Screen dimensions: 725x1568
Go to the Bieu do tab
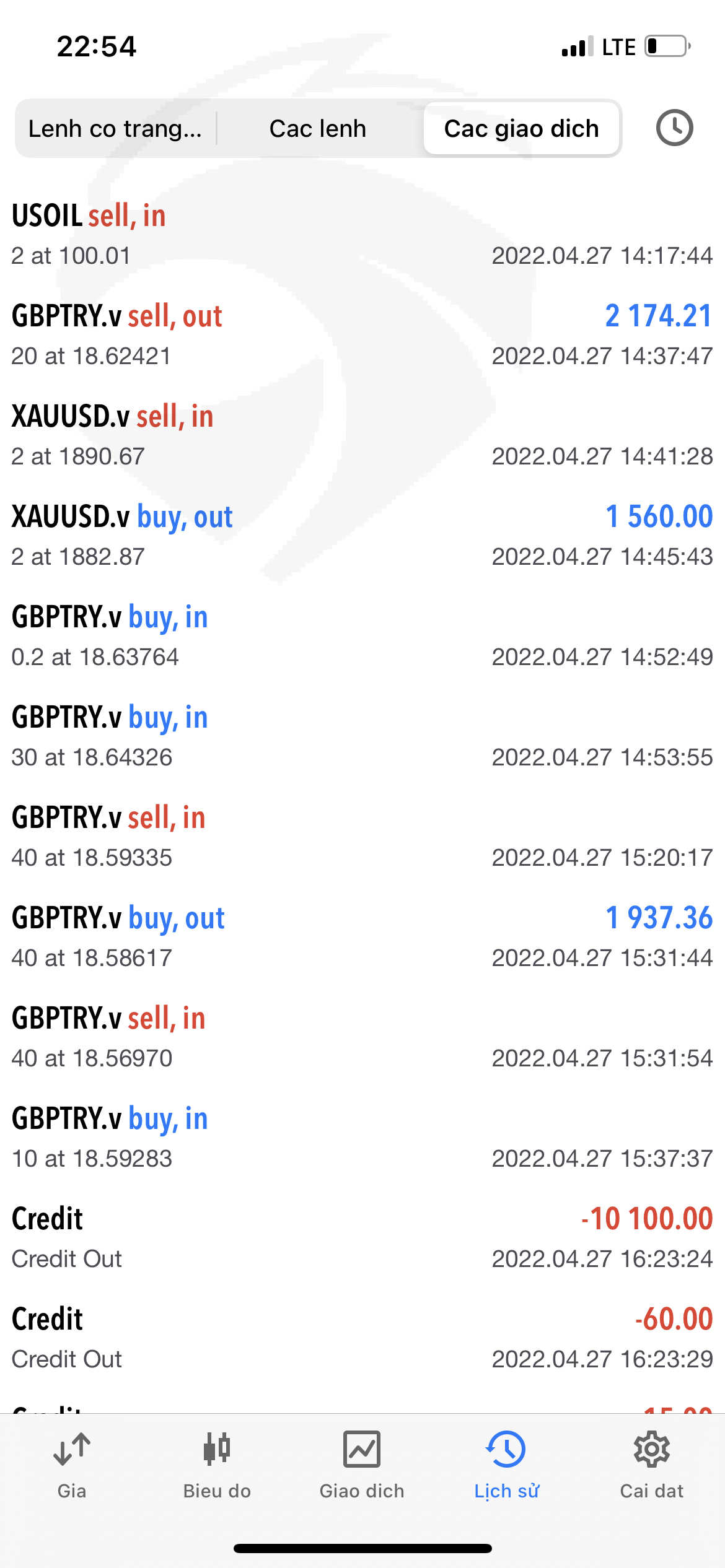pyautogui.click(x=217, y=1465)
